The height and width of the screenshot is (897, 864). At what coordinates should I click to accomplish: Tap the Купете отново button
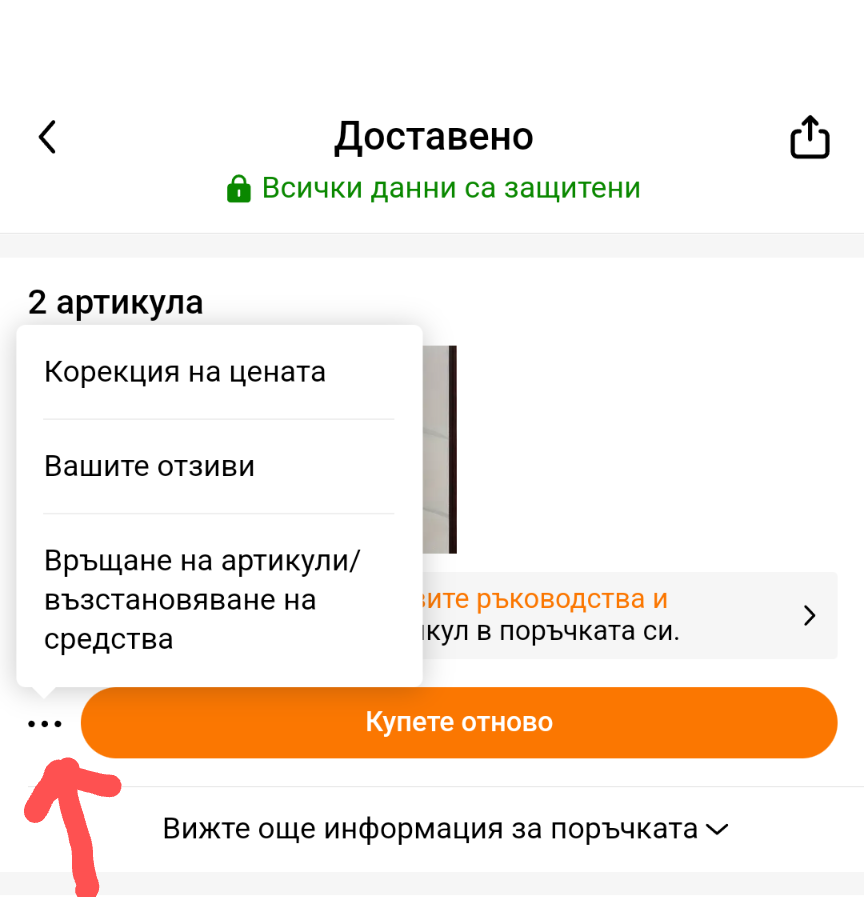pos(458,722)
